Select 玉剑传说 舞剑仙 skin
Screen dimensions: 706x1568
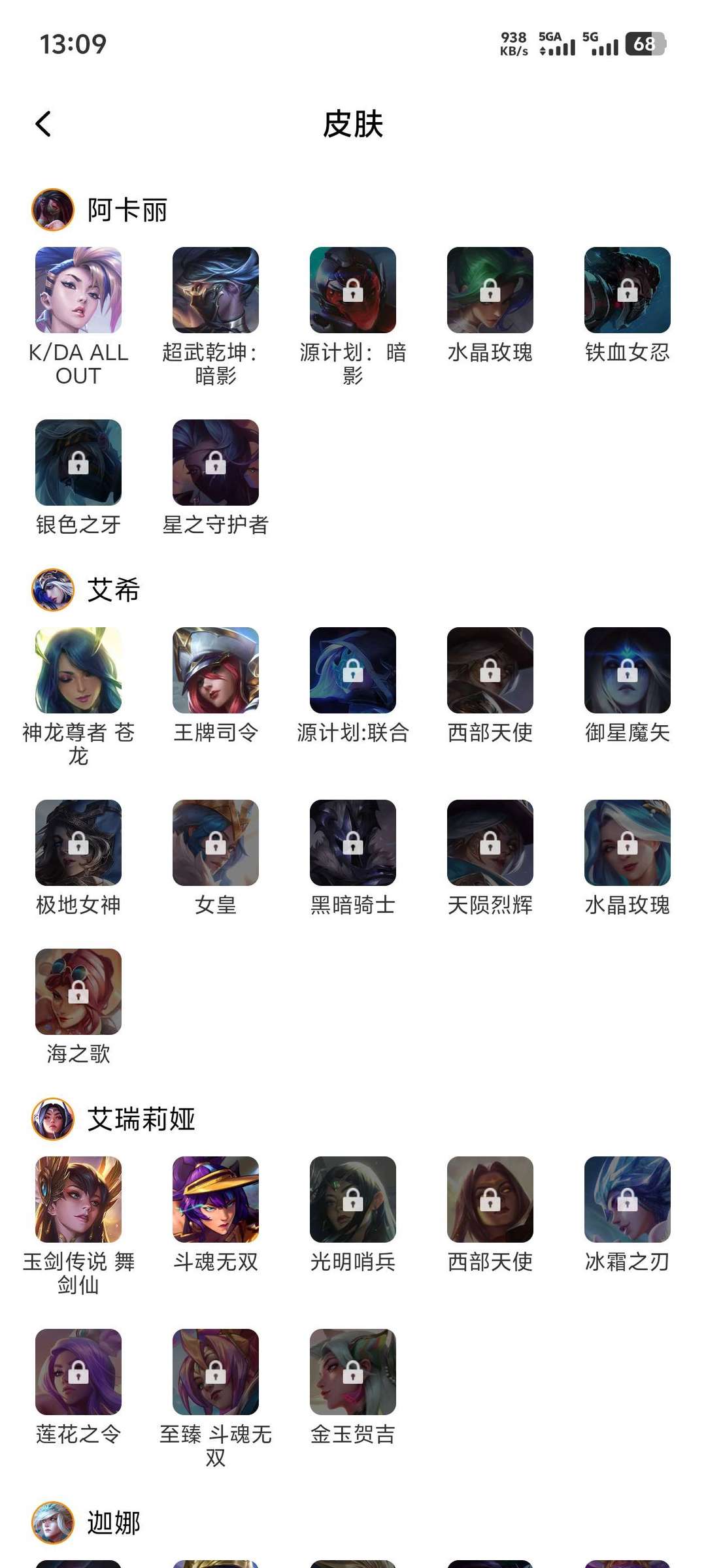click(78, 1200)
